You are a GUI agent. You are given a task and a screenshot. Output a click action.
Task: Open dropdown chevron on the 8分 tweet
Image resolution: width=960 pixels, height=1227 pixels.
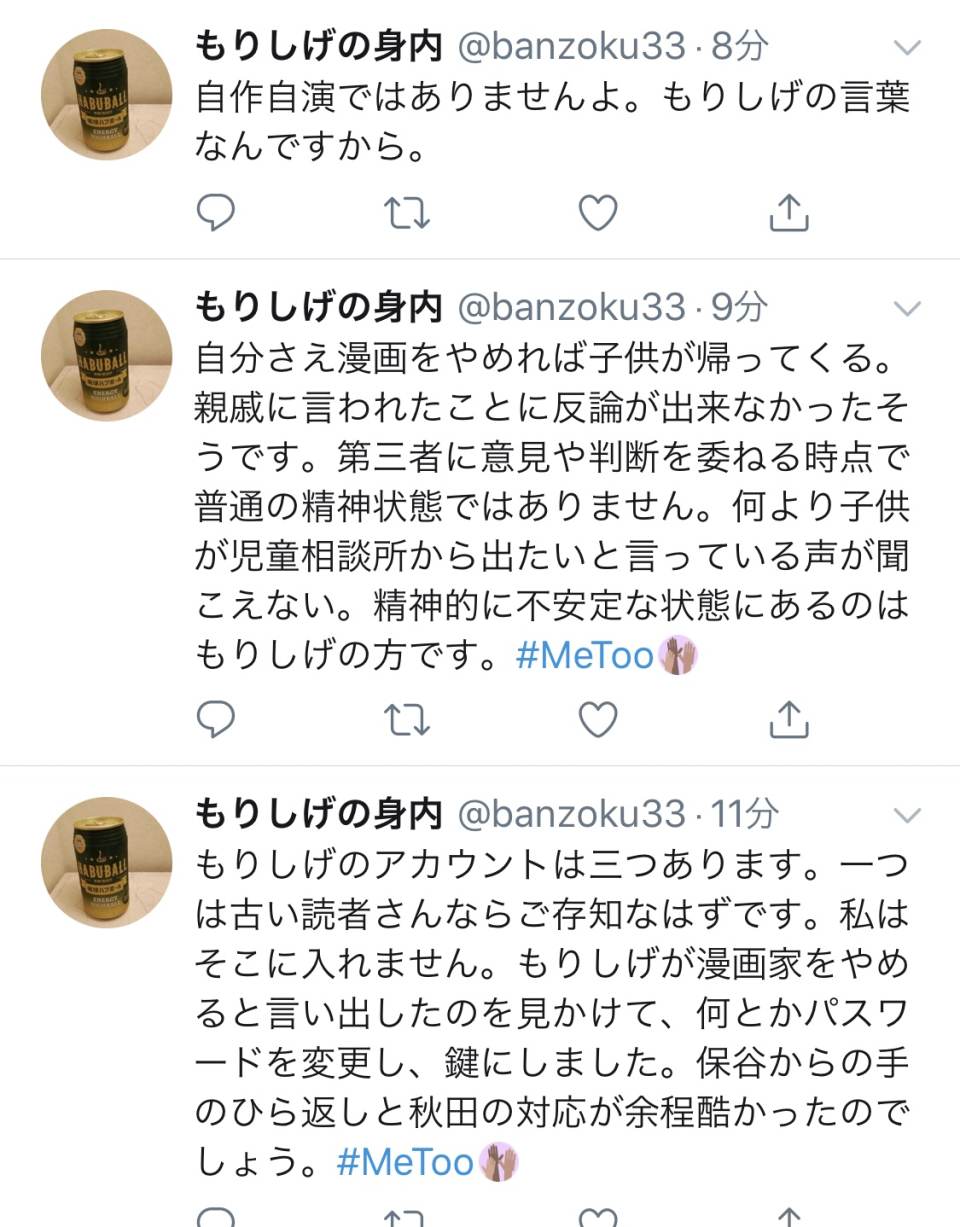coord(907,47)
